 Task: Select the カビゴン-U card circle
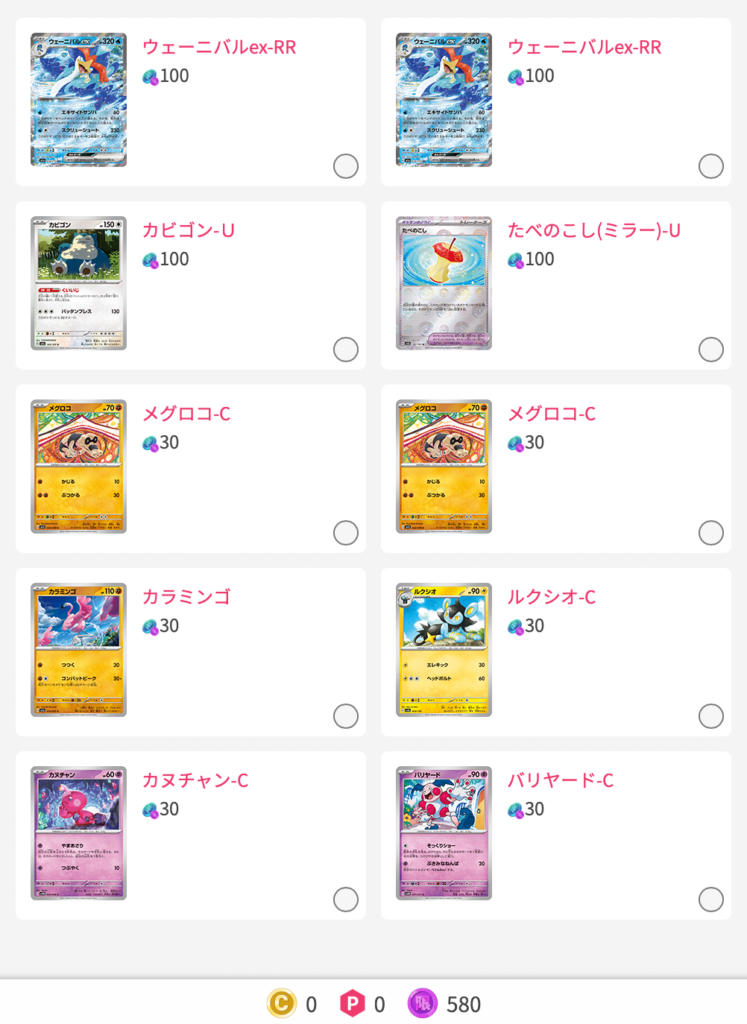click(345, 349)
